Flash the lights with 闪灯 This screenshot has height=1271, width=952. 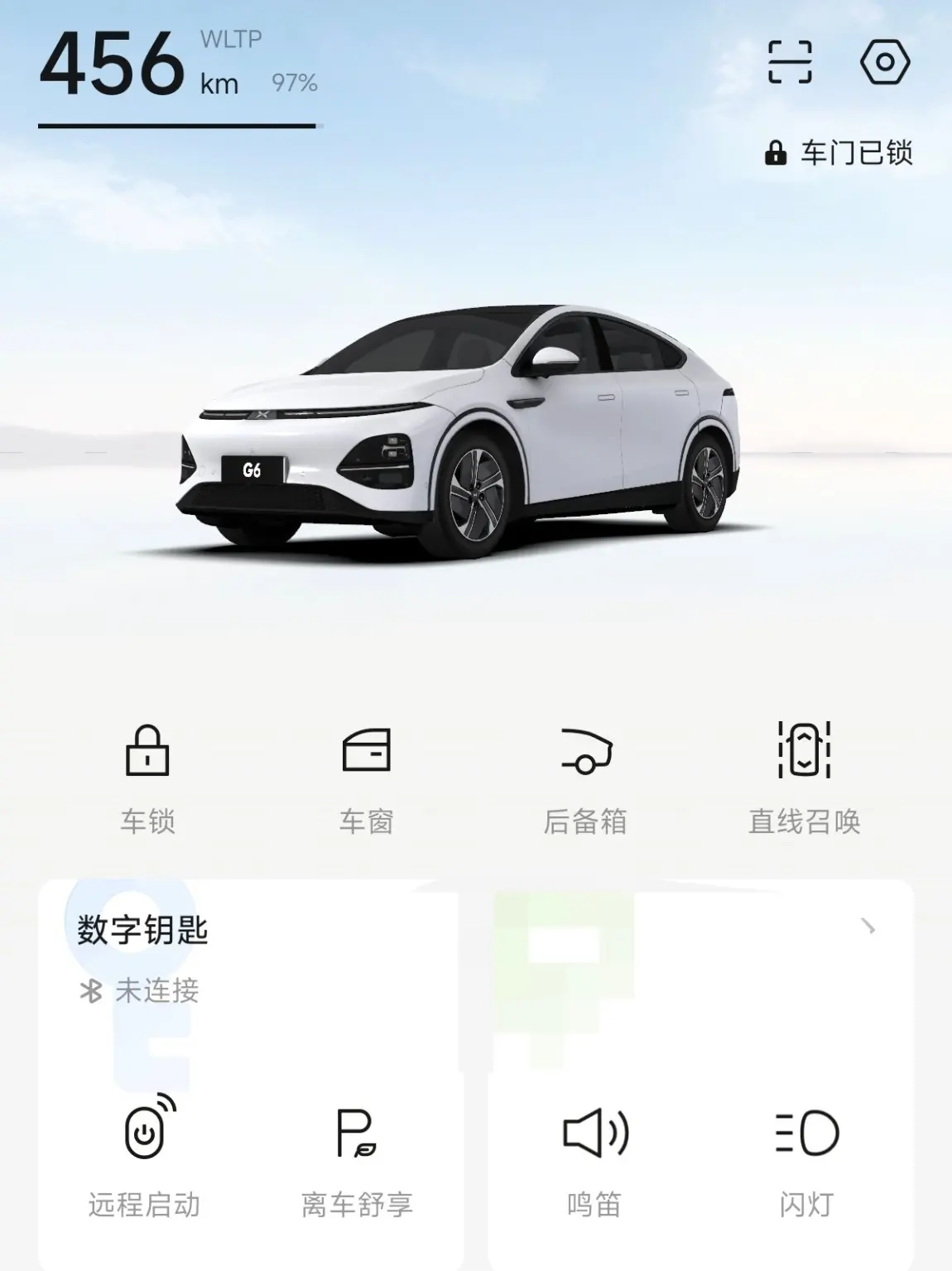click(x=806, y=1158)
